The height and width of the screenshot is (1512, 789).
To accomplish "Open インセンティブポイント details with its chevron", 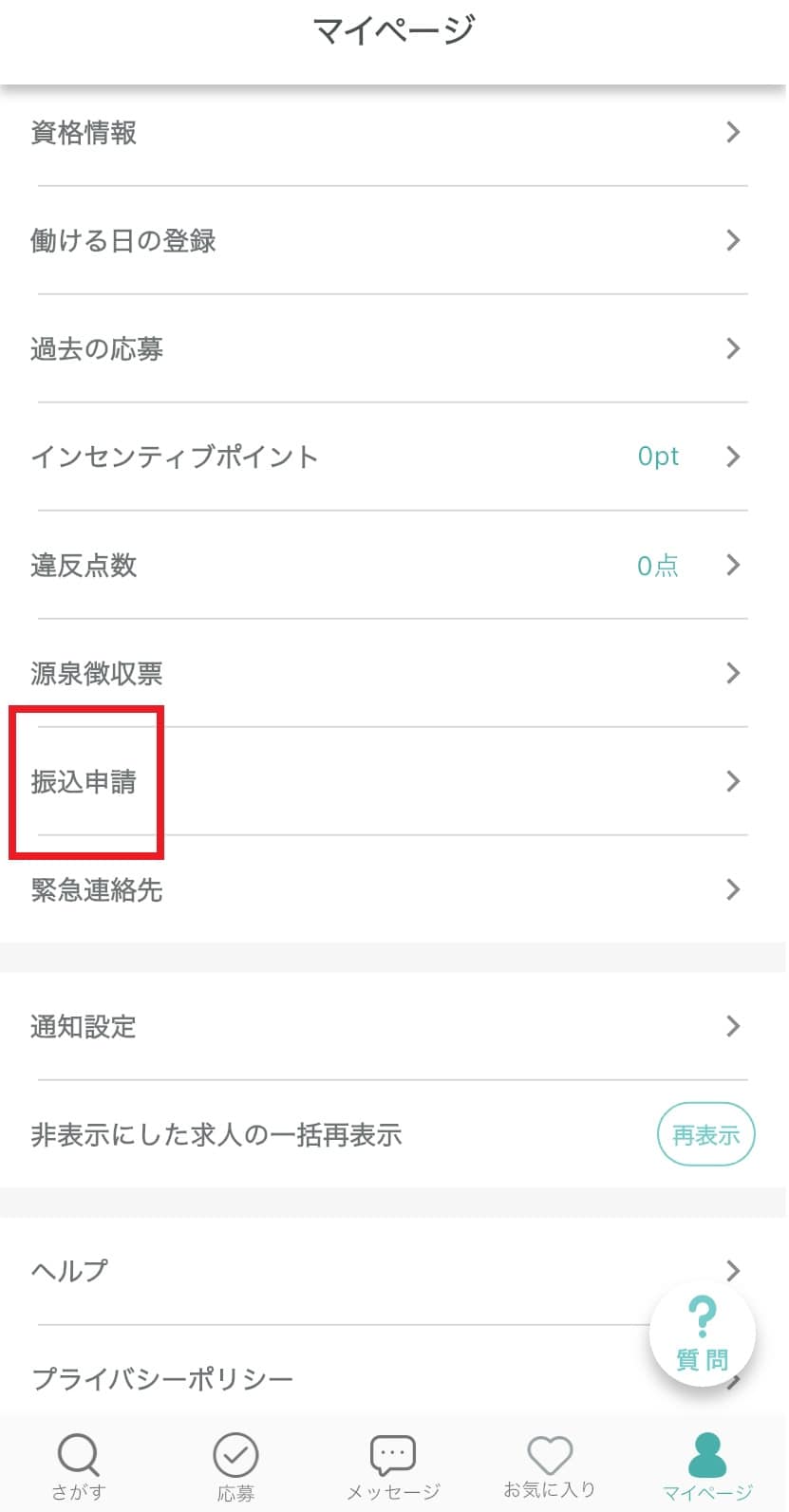I will (732, 457).
